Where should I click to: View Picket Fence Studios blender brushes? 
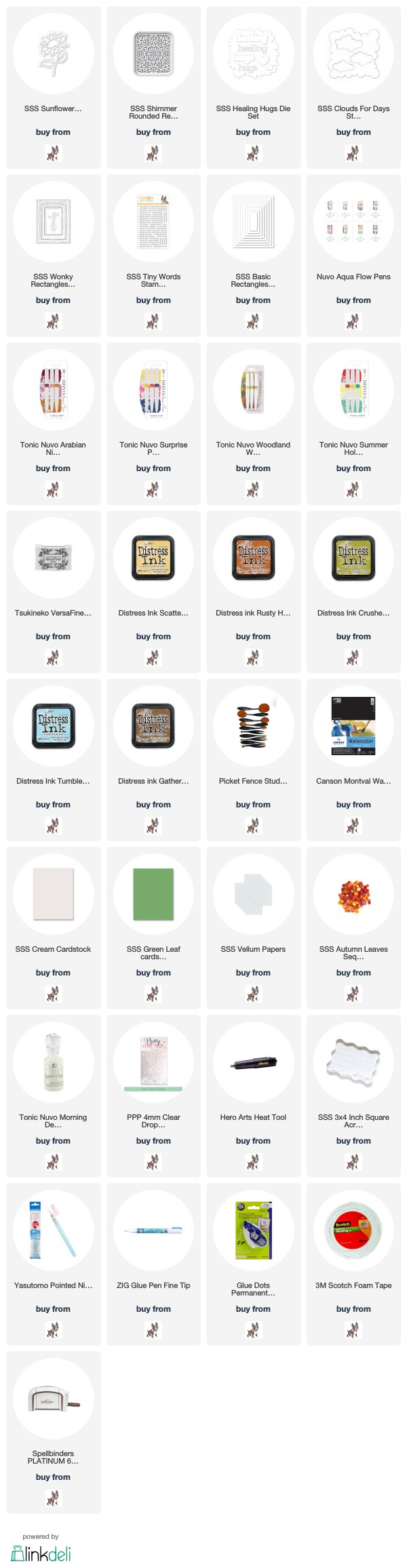pyautogui.click(x=253, y=726)
